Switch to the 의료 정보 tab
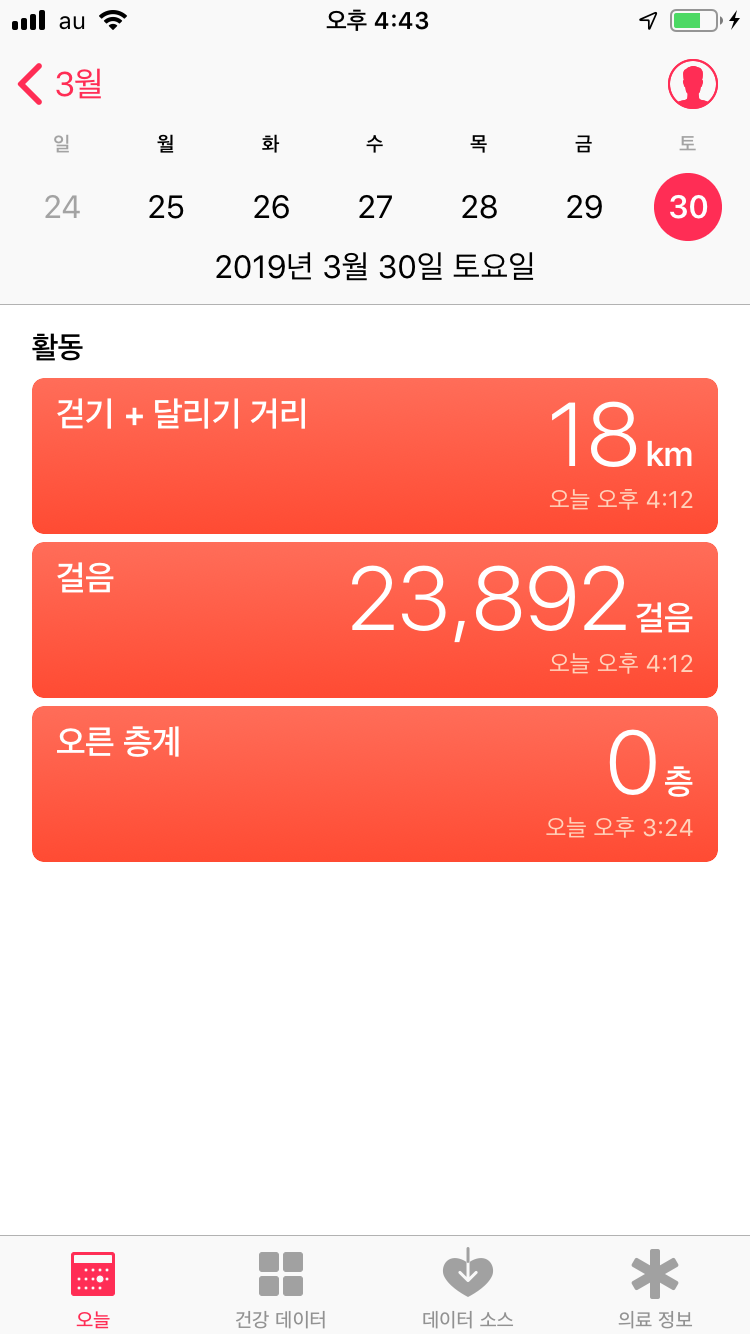 tap(655, 1288)
